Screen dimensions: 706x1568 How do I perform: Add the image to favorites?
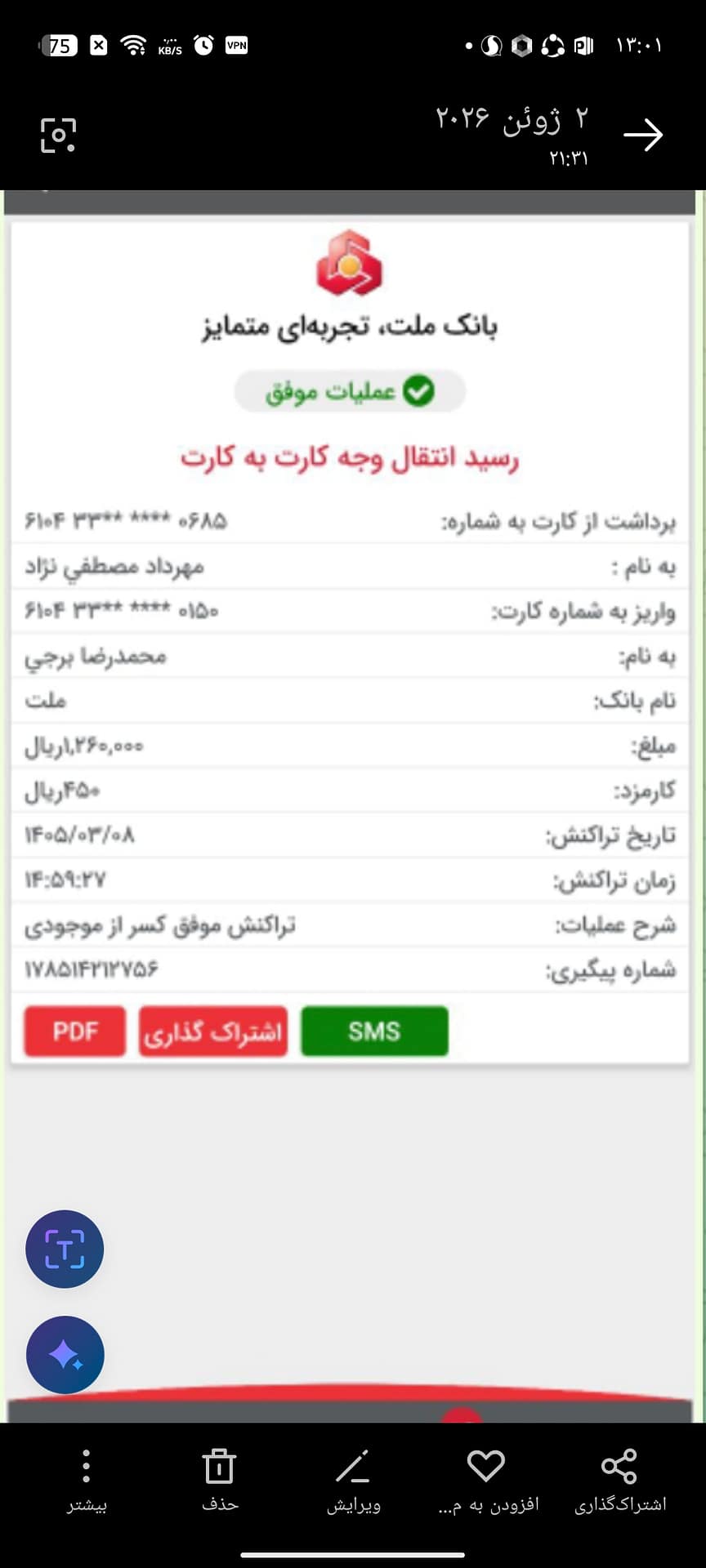tap(486, 1483)
